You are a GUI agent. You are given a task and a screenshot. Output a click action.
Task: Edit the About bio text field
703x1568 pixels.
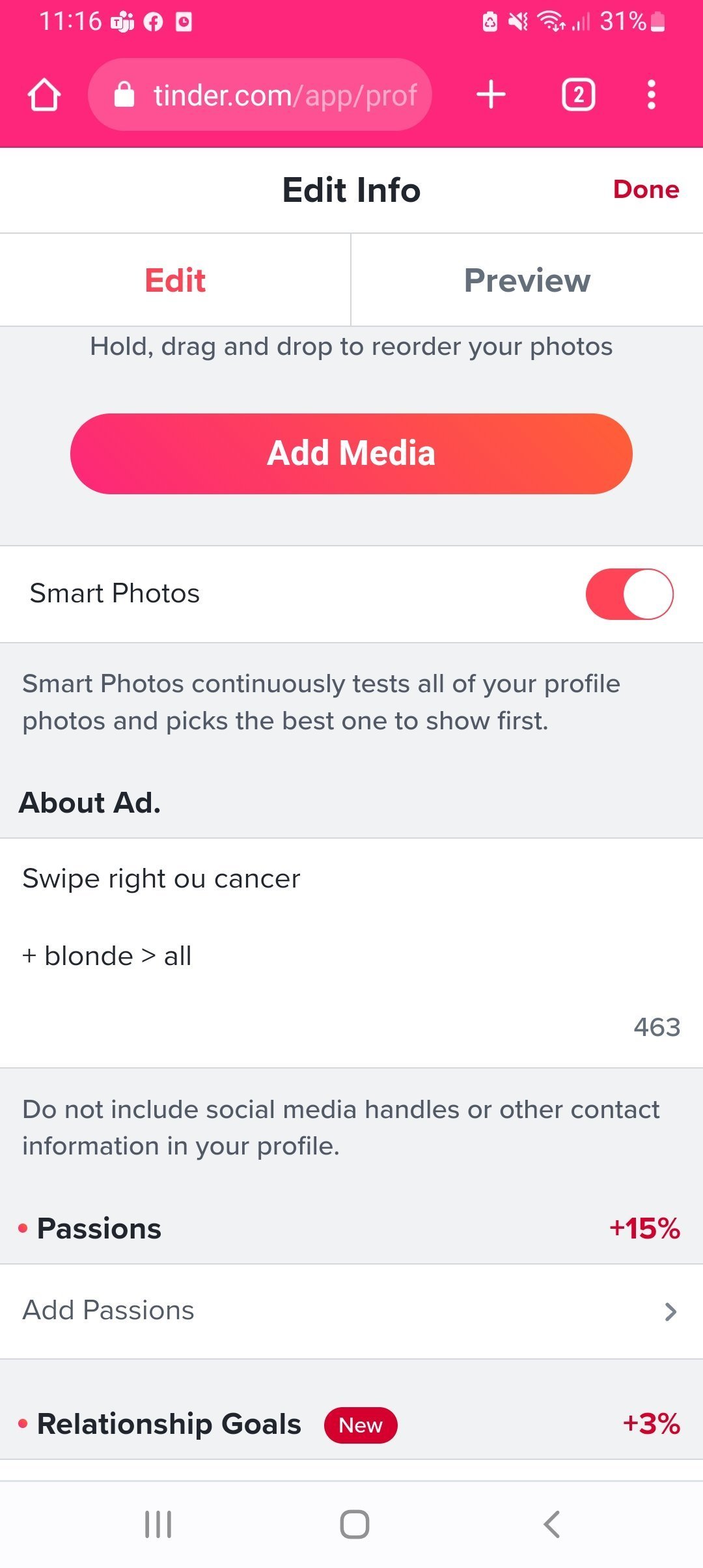click(x=351, y=953)
